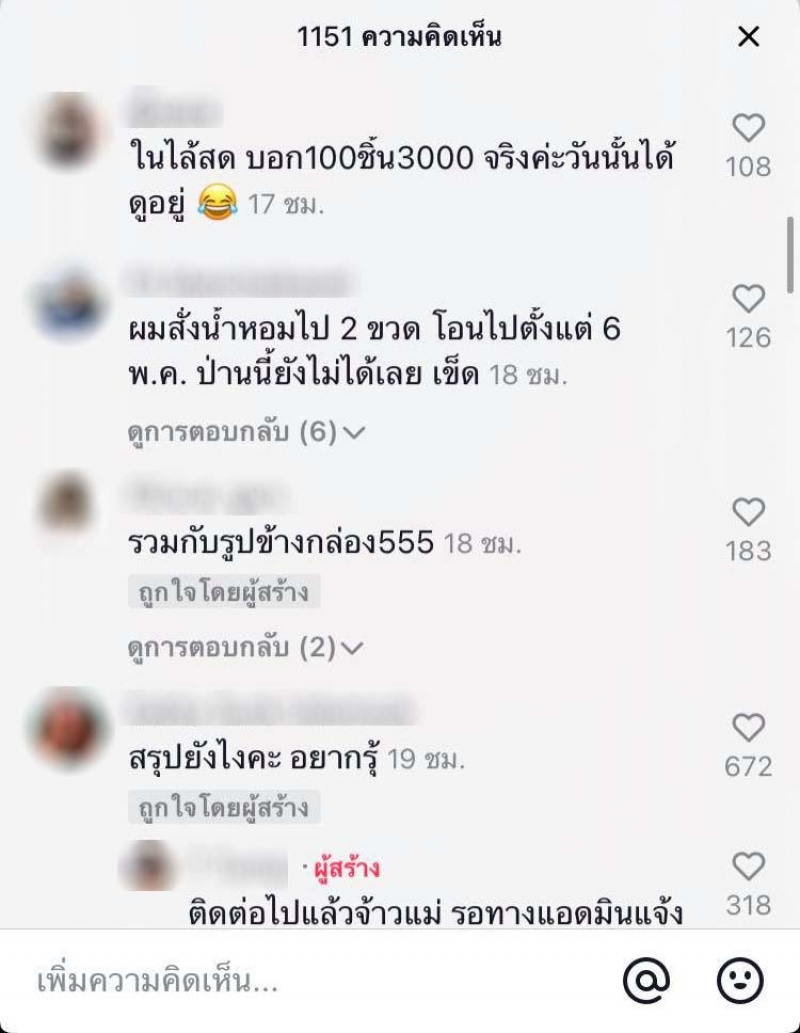This screenshot has height=1033, width=800.
Task: Close the comments panel
Action: coord(748,37)
